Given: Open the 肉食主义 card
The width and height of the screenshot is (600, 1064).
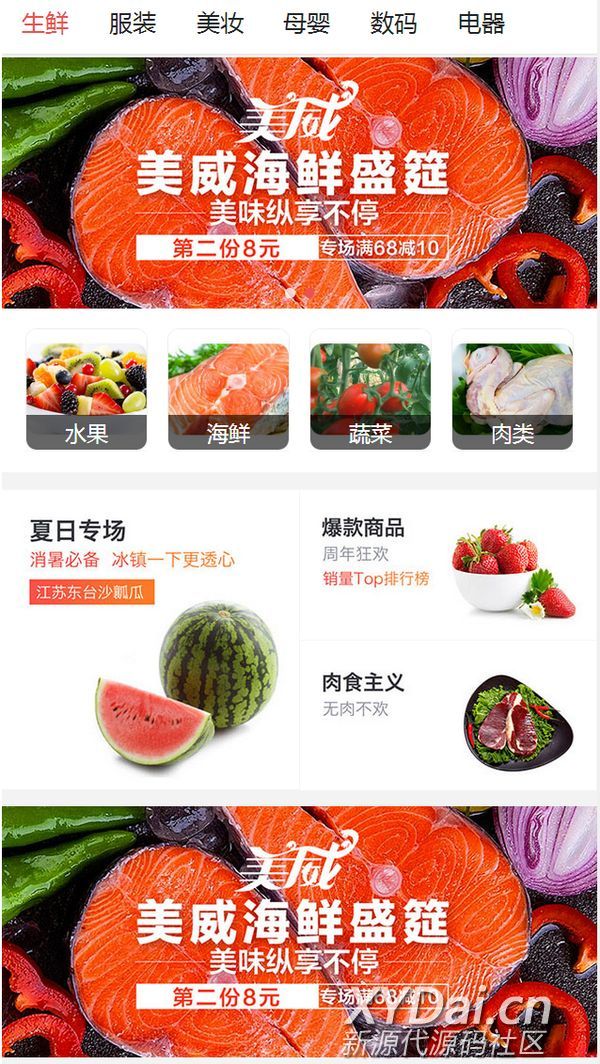Looking at the screenshot, I should [x=448, y=714].
